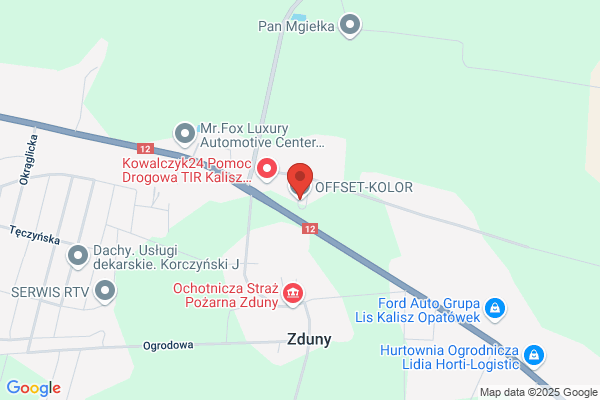Tap the Kowalczyk24 Pomoc Drogowa marker
The height and width of the screenshot is (400, 600).
tap(267, 168)
